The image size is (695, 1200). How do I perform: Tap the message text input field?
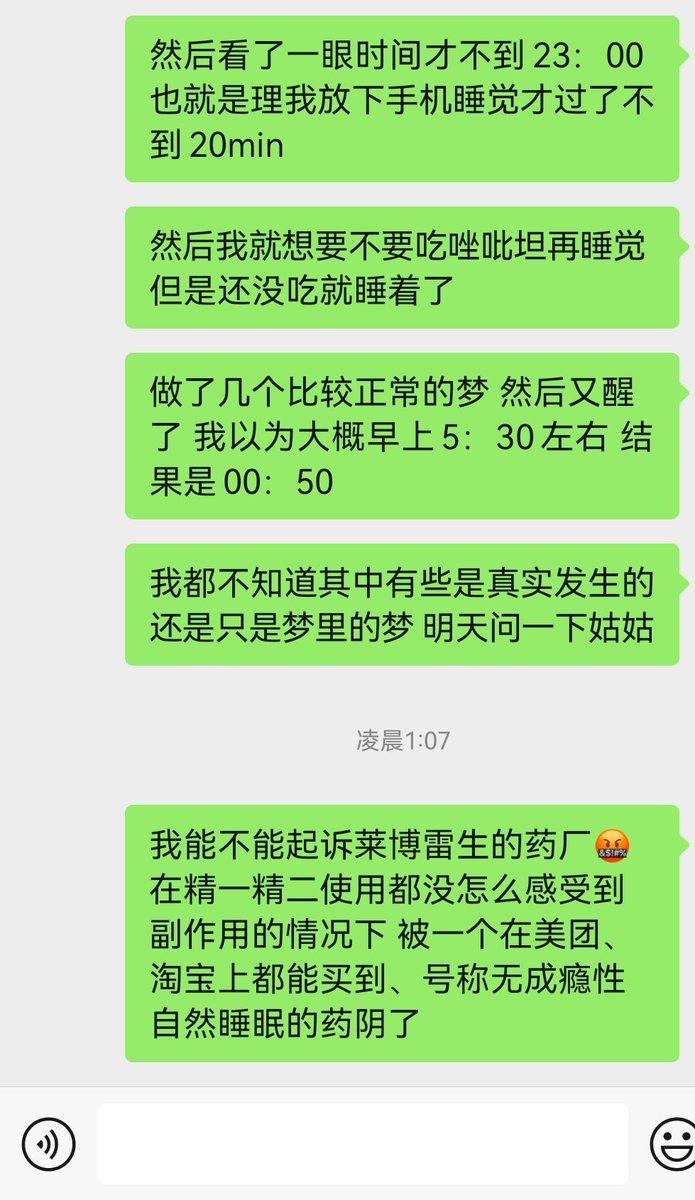pos(362,1143)
